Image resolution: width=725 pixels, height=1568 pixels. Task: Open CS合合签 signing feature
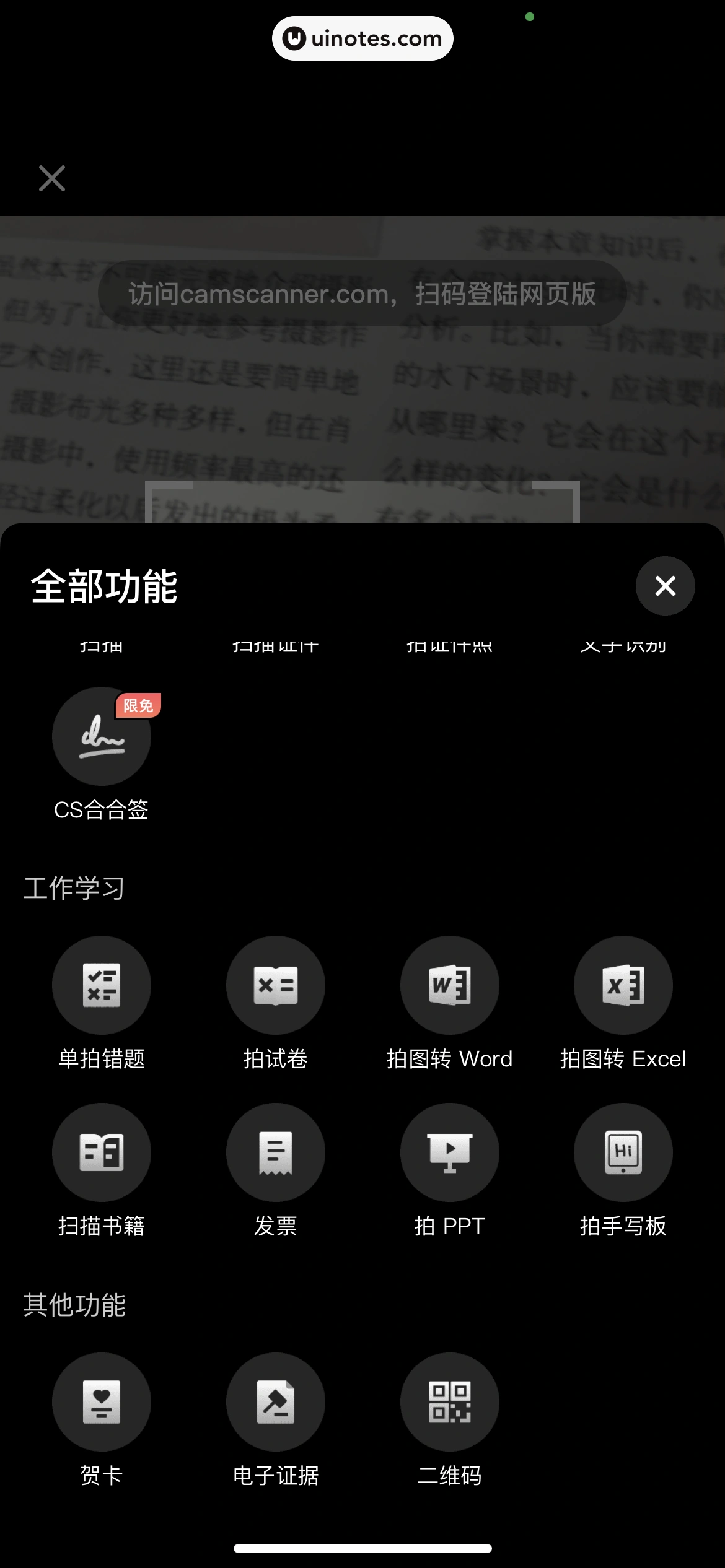tap(102, 737)
